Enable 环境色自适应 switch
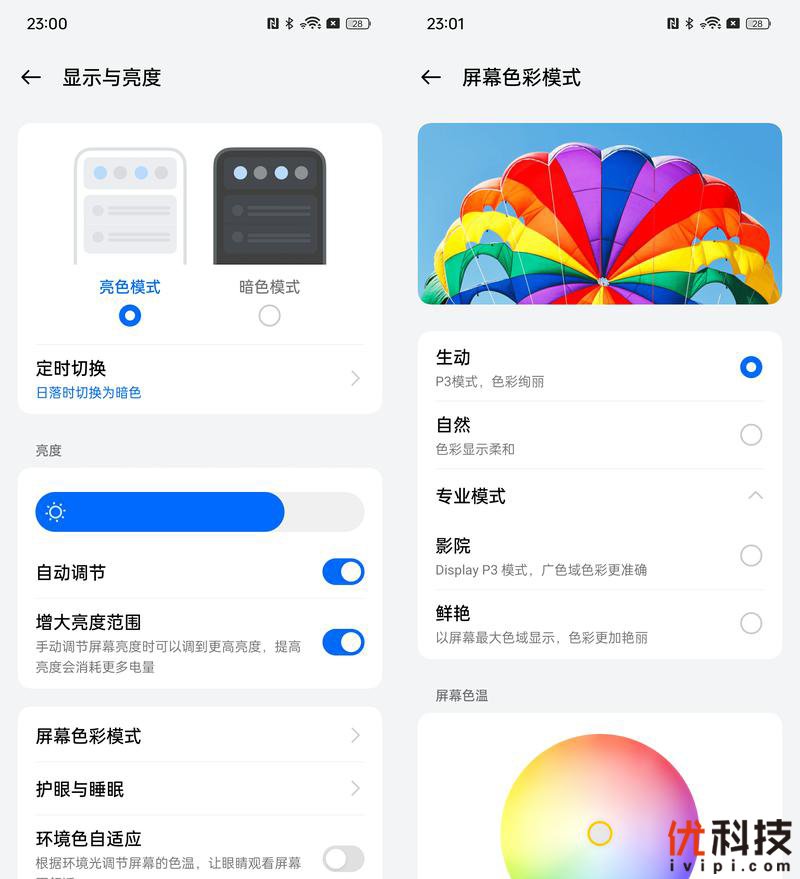Image resolution: width=800 pixels, height=879 pixels. (x=343, y=858)
